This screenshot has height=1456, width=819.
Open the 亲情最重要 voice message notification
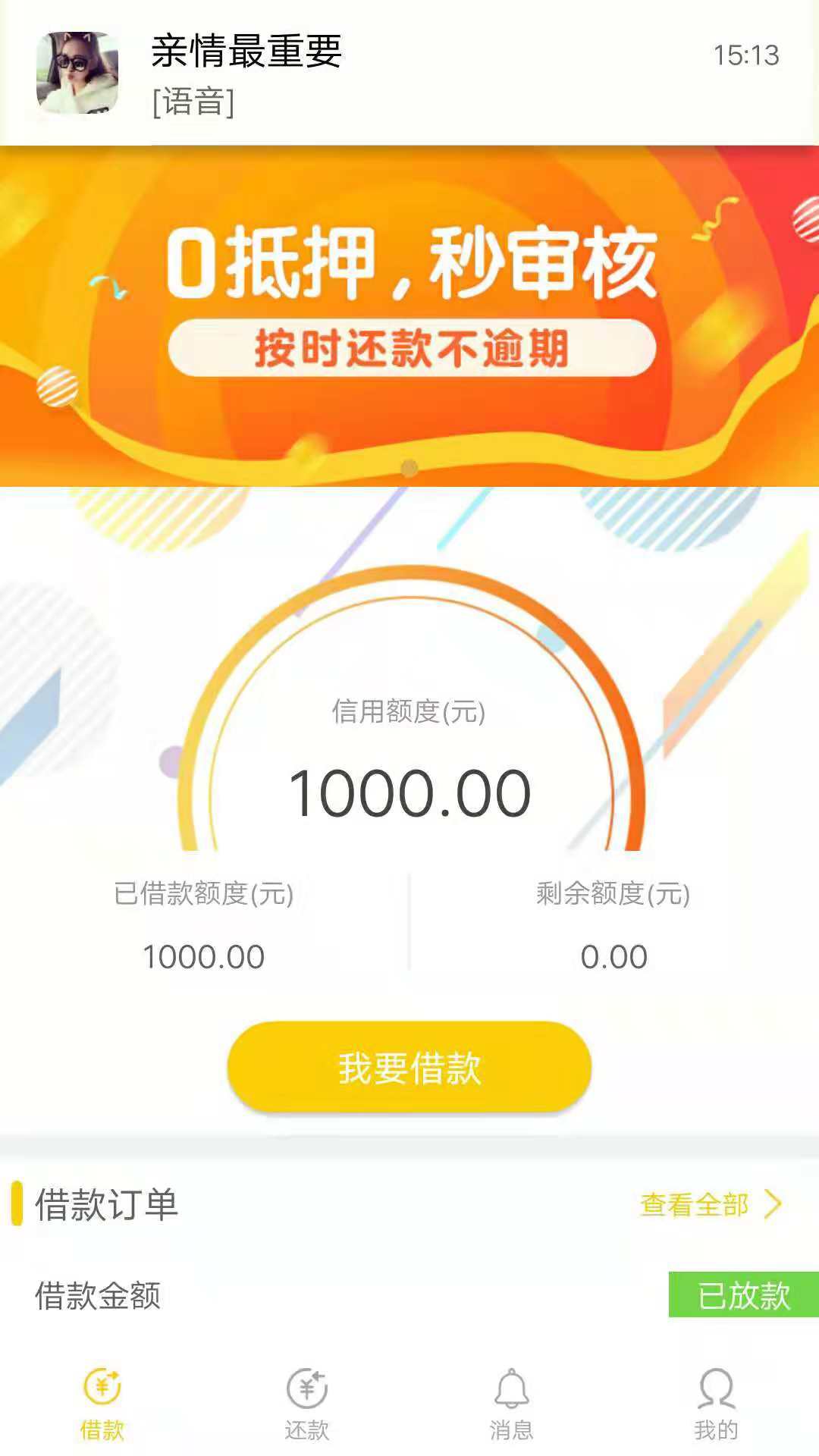tap(409, 73)
